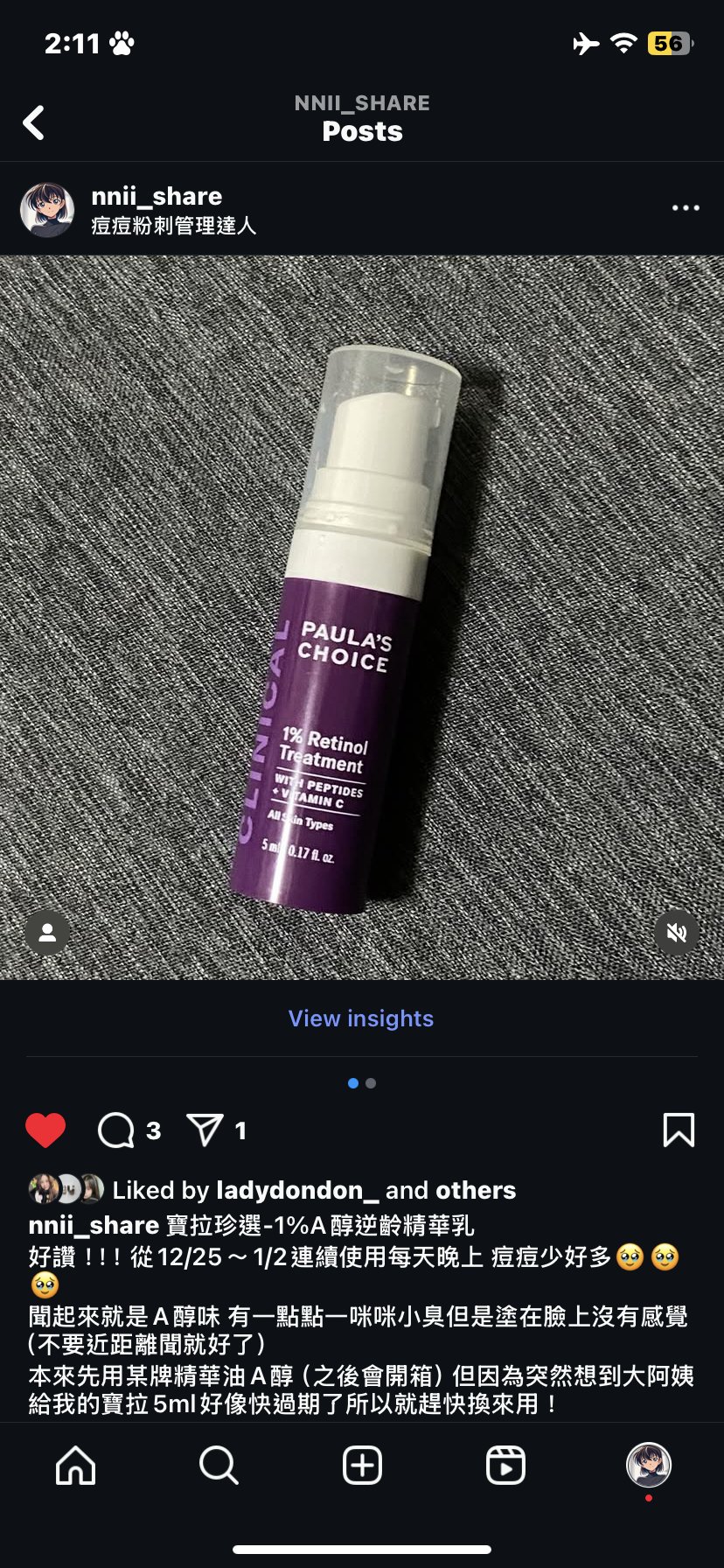Viewport: 724px width, 1568px height.
Task: Go back from the Posts screen
Action: coord(34,123)
